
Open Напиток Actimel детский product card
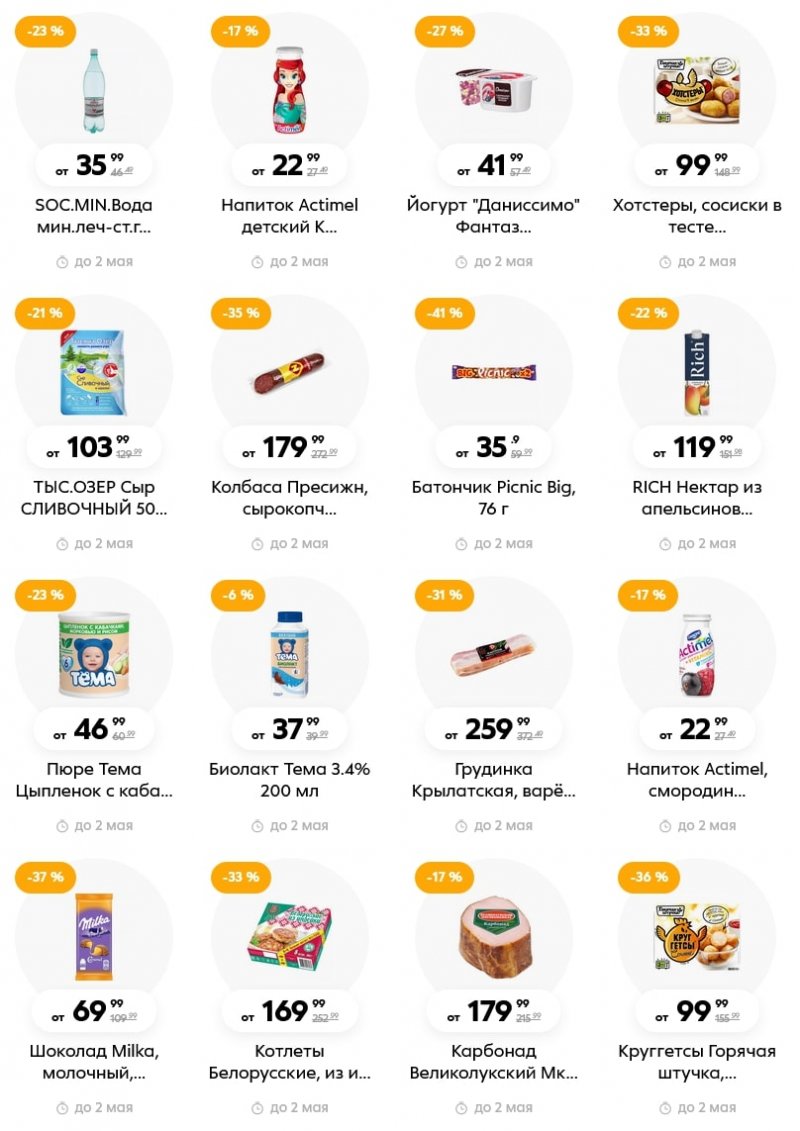click(x=290, y=92)
